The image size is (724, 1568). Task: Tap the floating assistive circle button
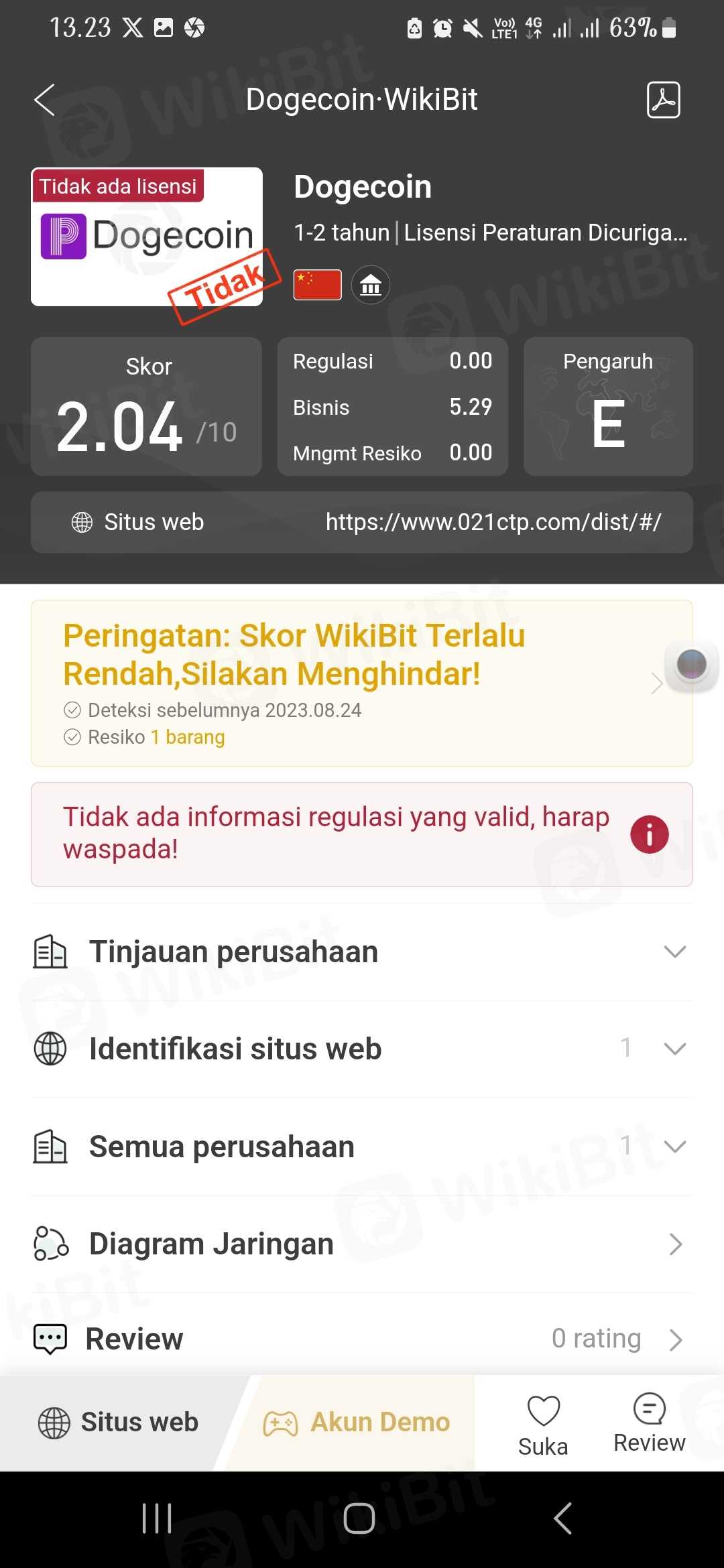point(691,665)
